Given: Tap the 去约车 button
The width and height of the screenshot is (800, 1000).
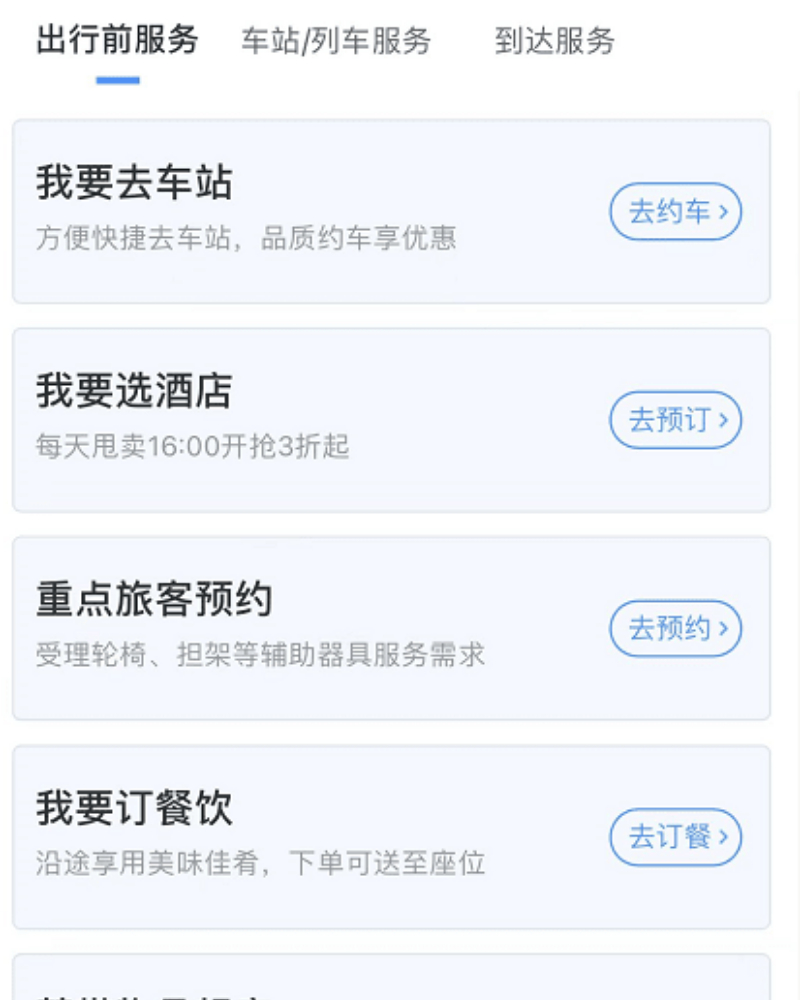Looking at the screenshot, I should point(675,212).
